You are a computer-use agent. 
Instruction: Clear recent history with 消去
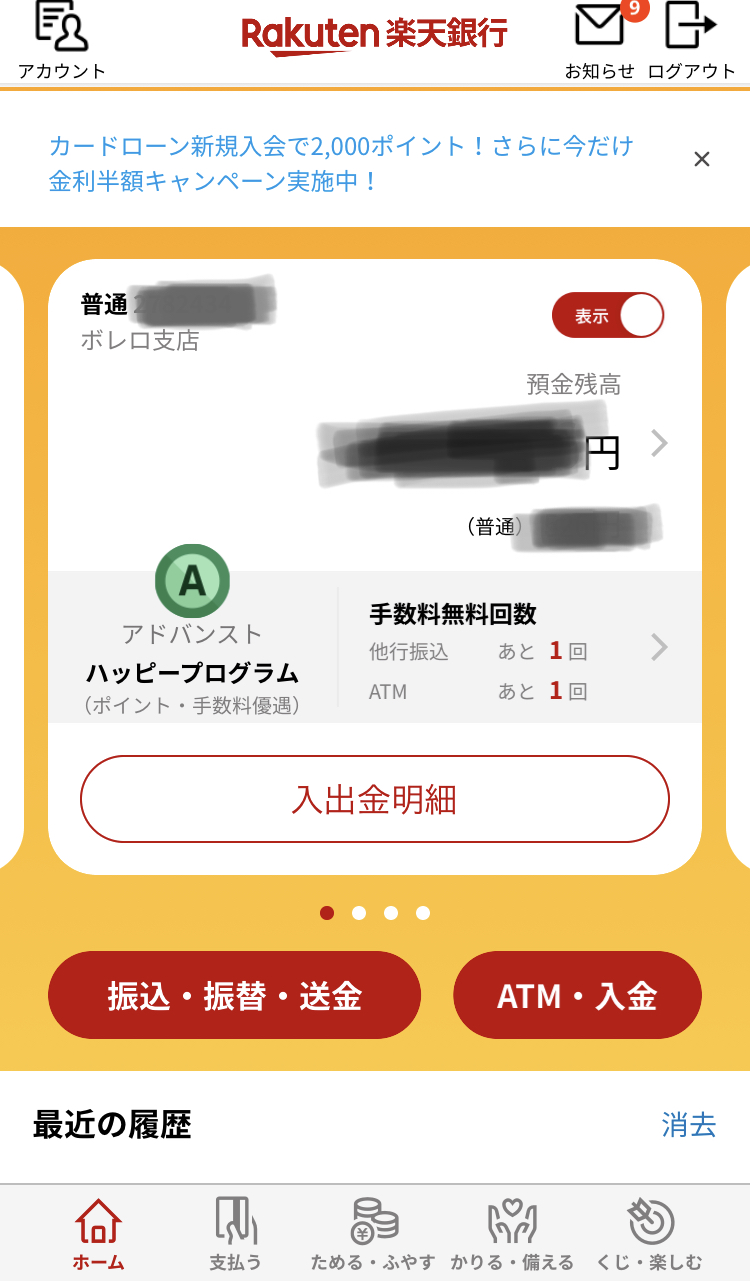689,1125
